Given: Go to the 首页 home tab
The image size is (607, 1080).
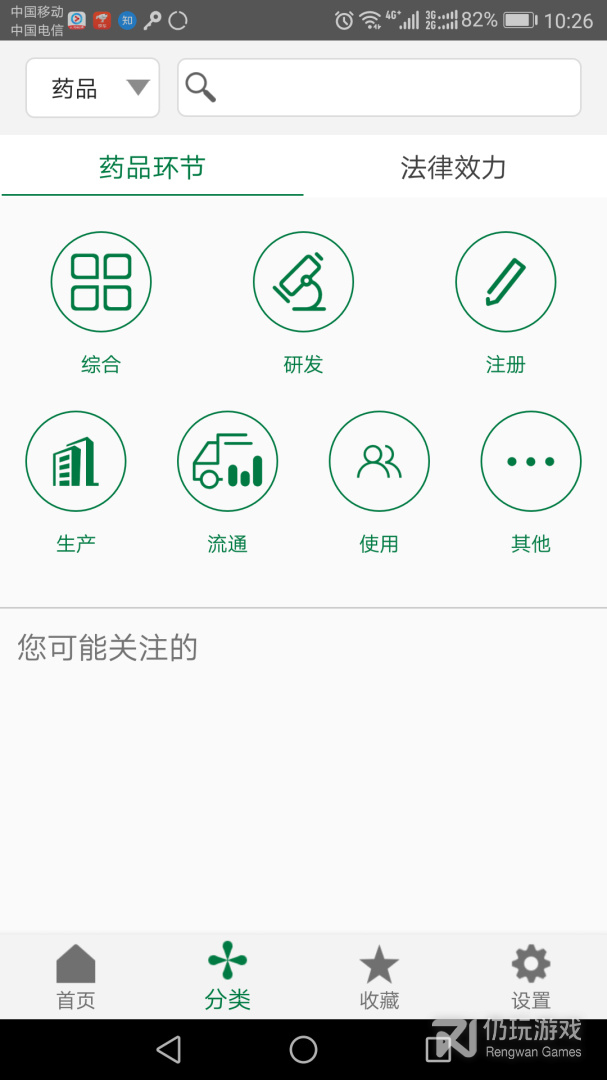Looking at the screenshot, I should click(76, 976).
